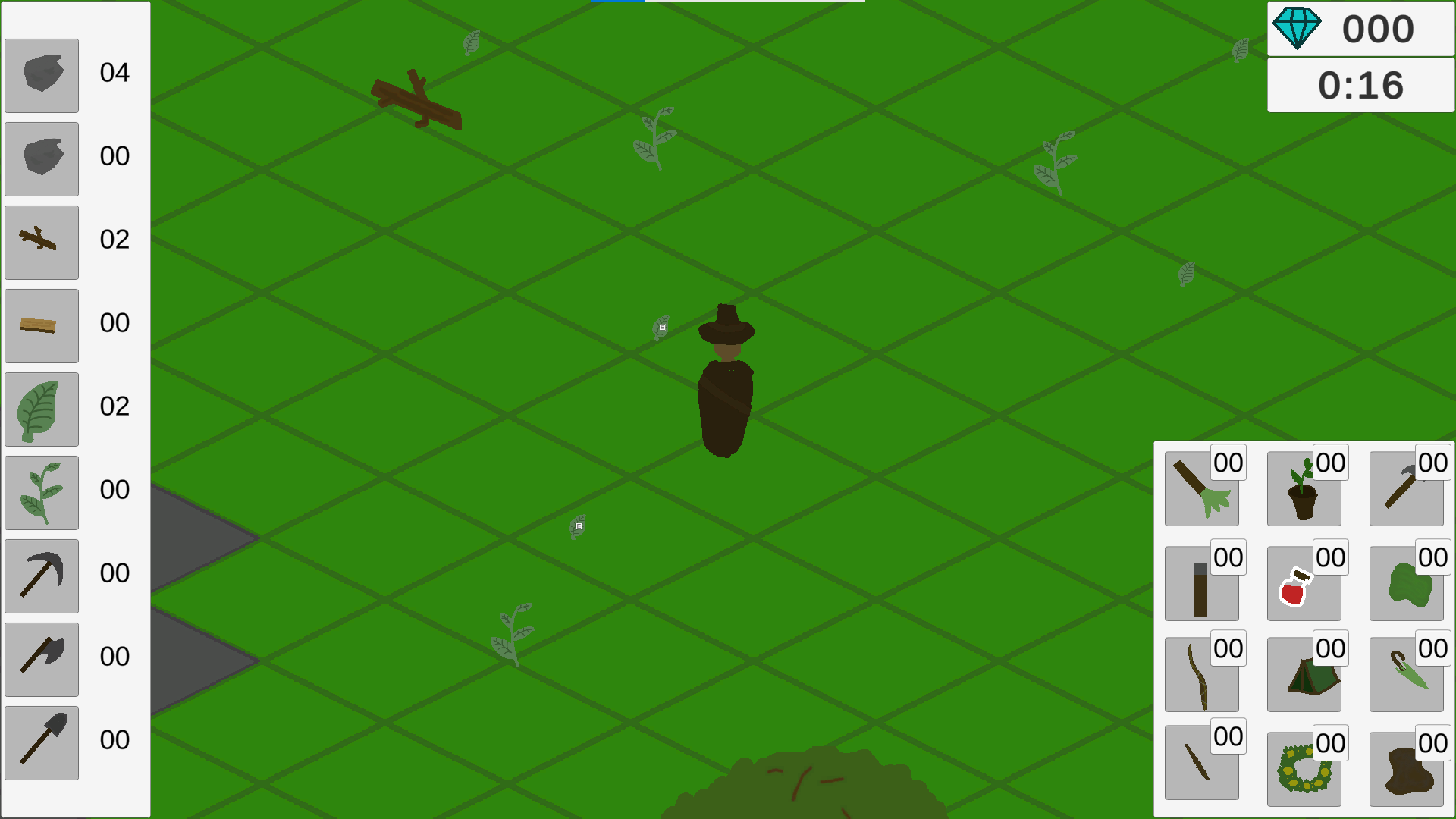Select the green leaf inventory slot

(x=42, y=409)
